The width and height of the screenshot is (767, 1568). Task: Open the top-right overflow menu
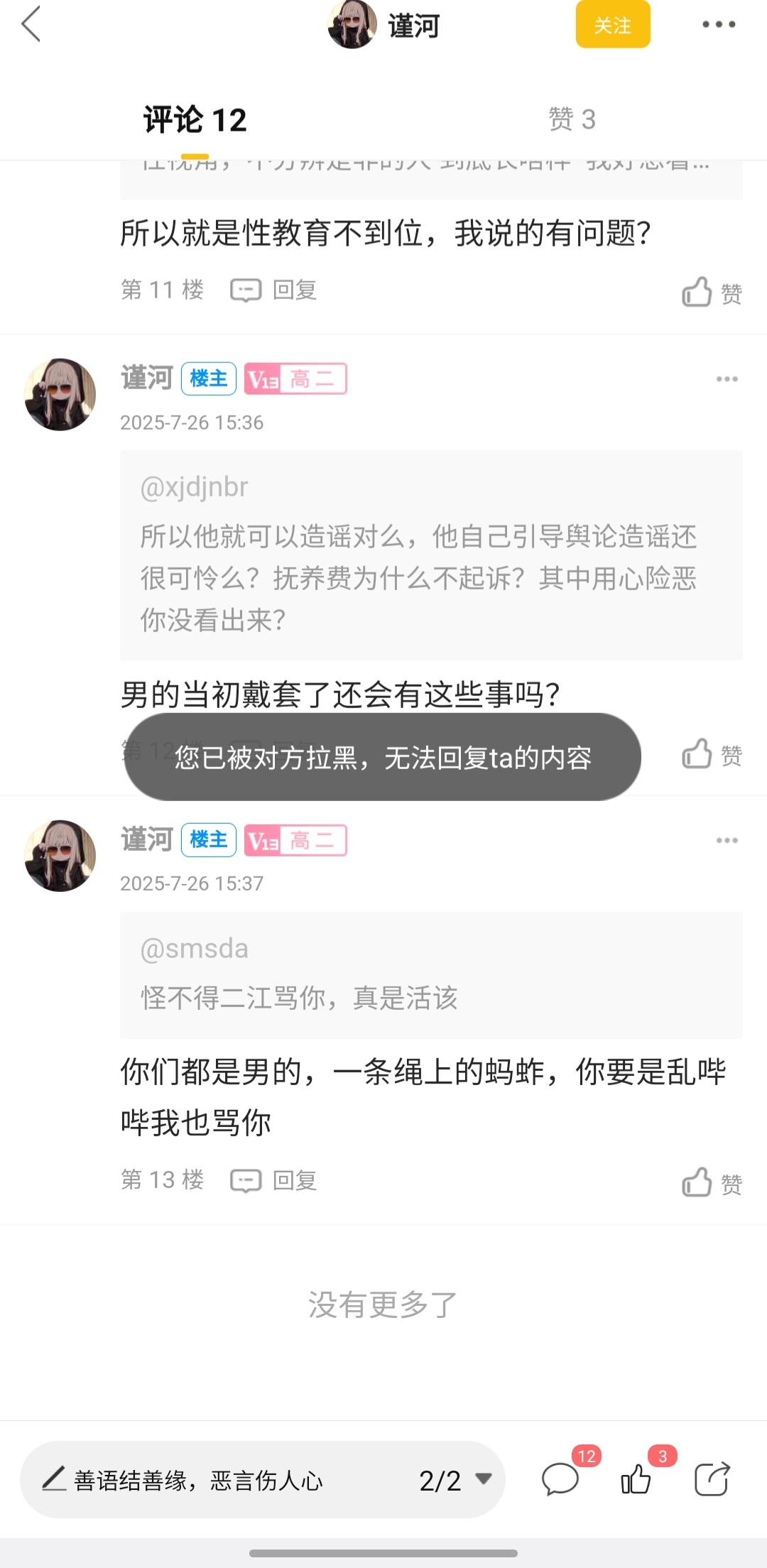click(x=718, y=25)
